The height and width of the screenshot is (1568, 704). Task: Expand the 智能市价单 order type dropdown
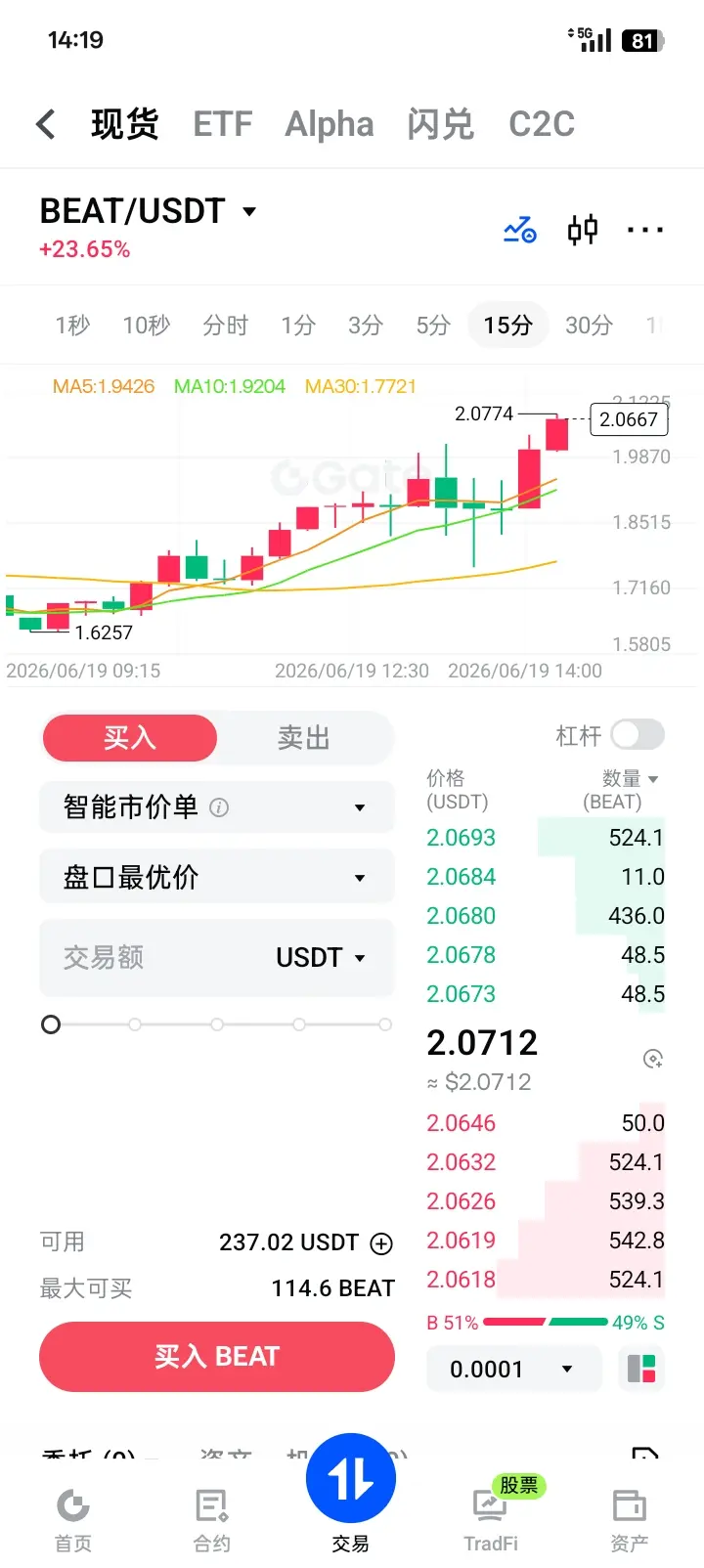(x=217, y=807)
